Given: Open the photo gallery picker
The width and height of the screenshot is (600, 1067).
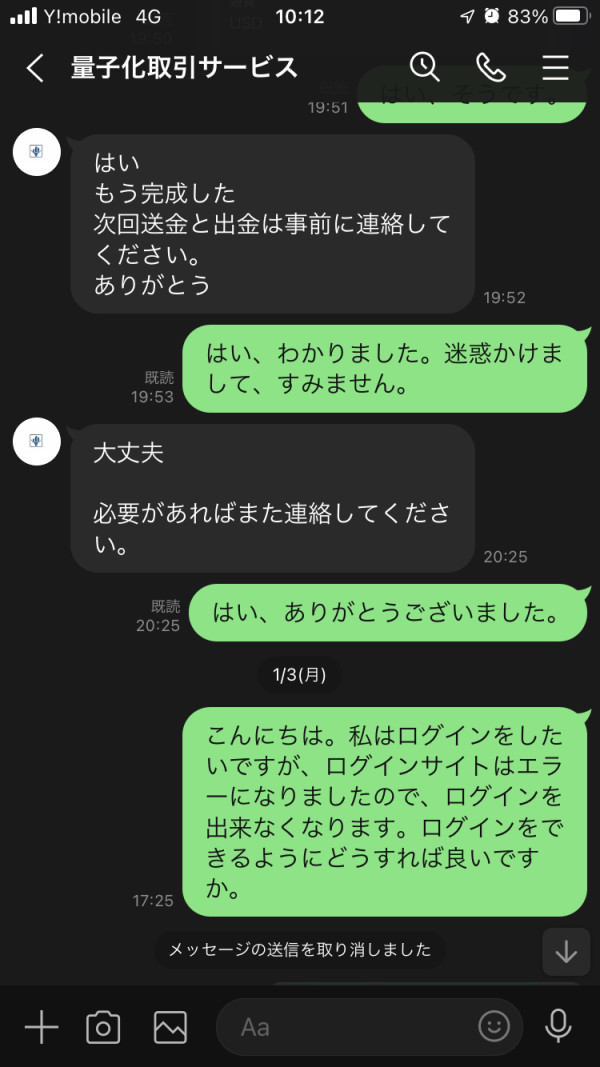Looking at the screenshot, I should (170, 1027).
